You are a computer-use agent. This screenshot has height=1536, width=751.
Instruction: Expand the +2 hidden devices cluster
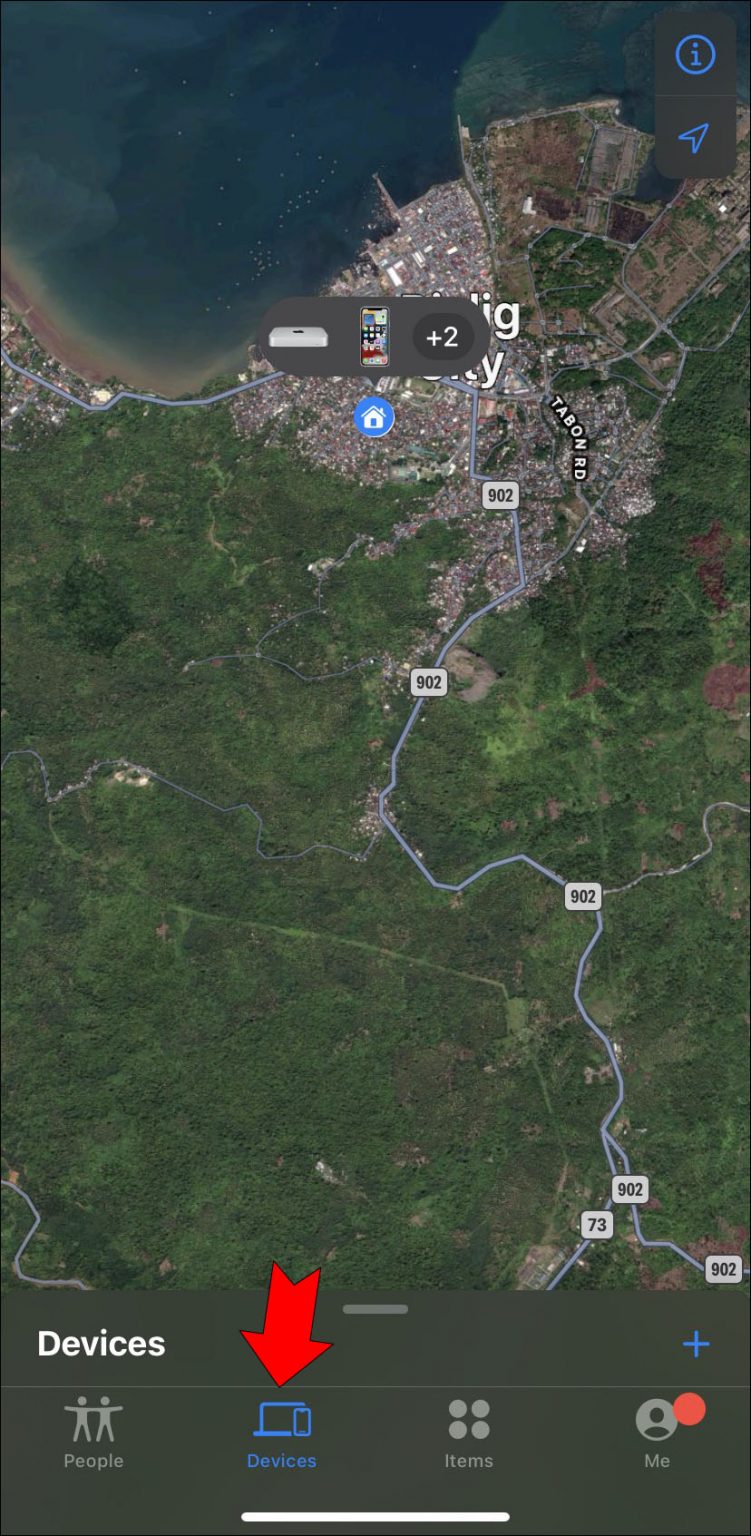click(x=443, y=336)
